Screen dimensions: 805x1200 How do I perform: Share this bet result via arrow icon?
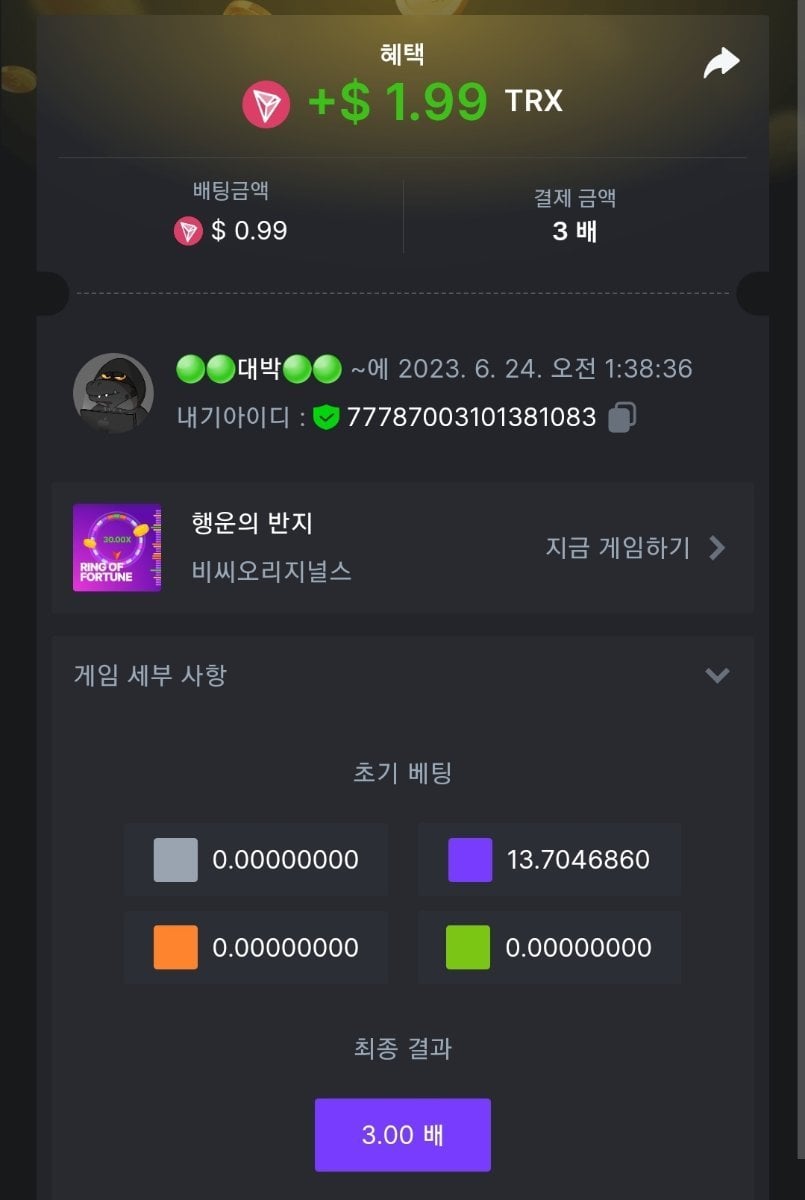[x=720, y=64]
